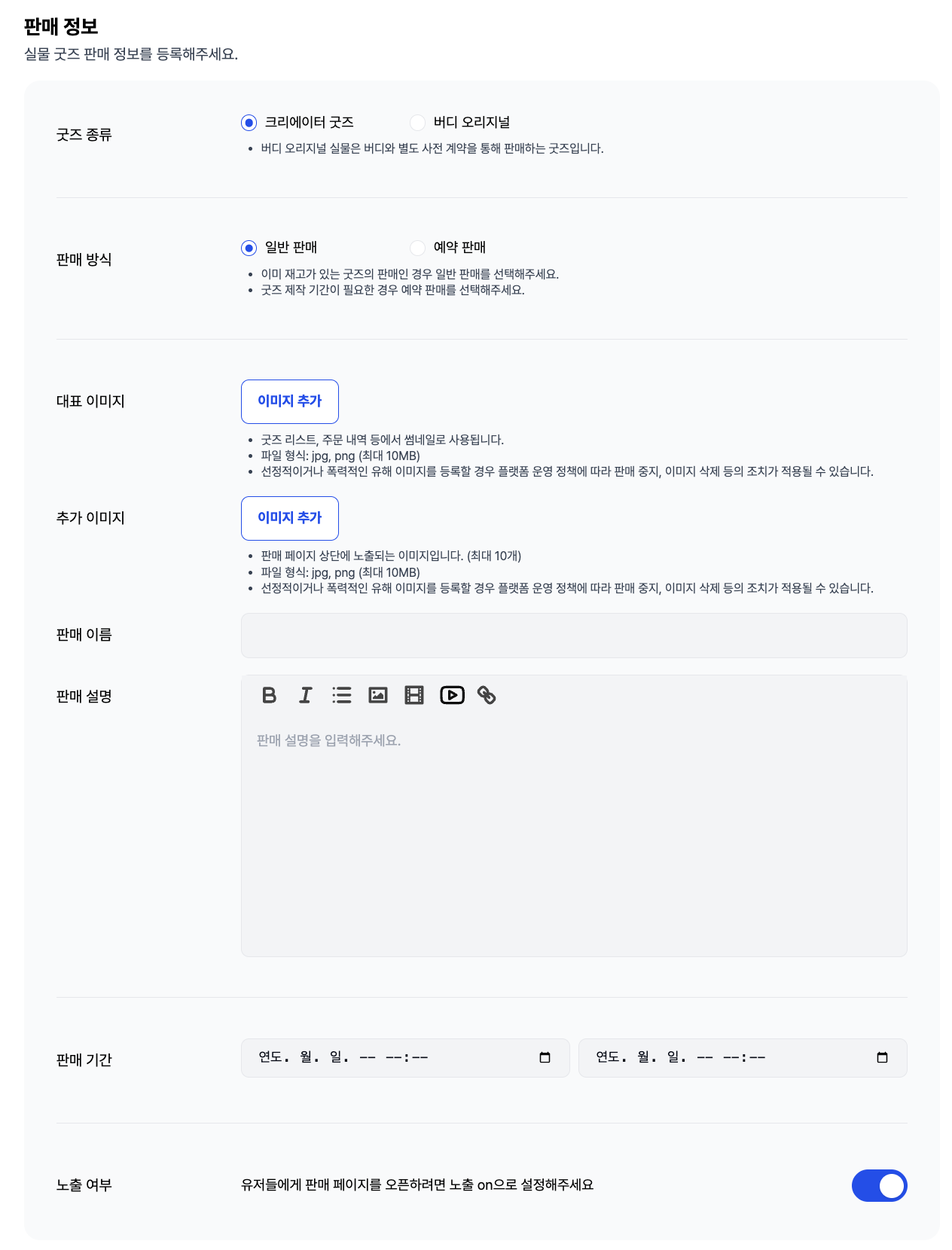
Task: Insert an image into 판매 설명
Action: point(377,695)
